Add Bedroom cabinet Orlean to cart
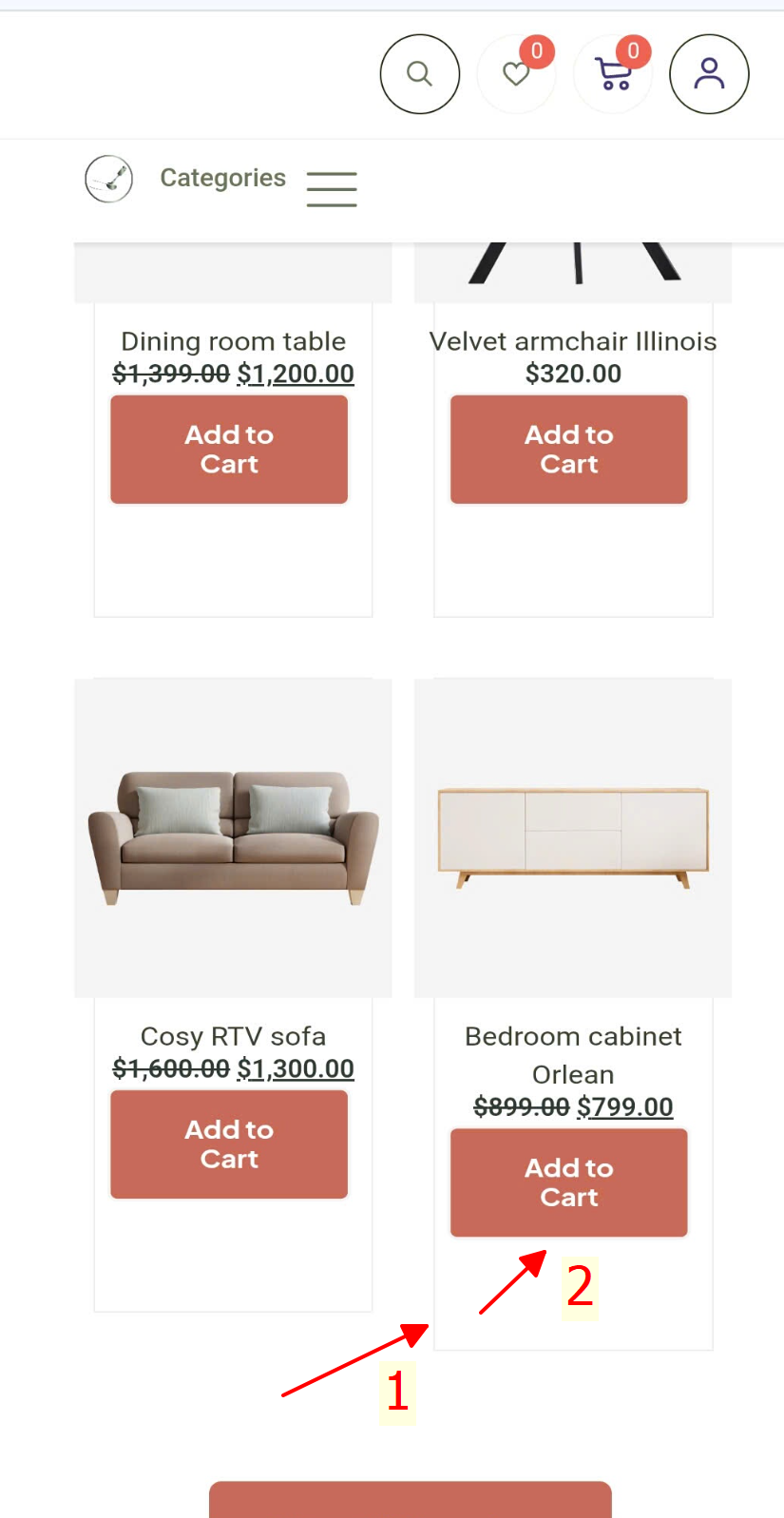The image size is (784, 1518). (568, 1182)
